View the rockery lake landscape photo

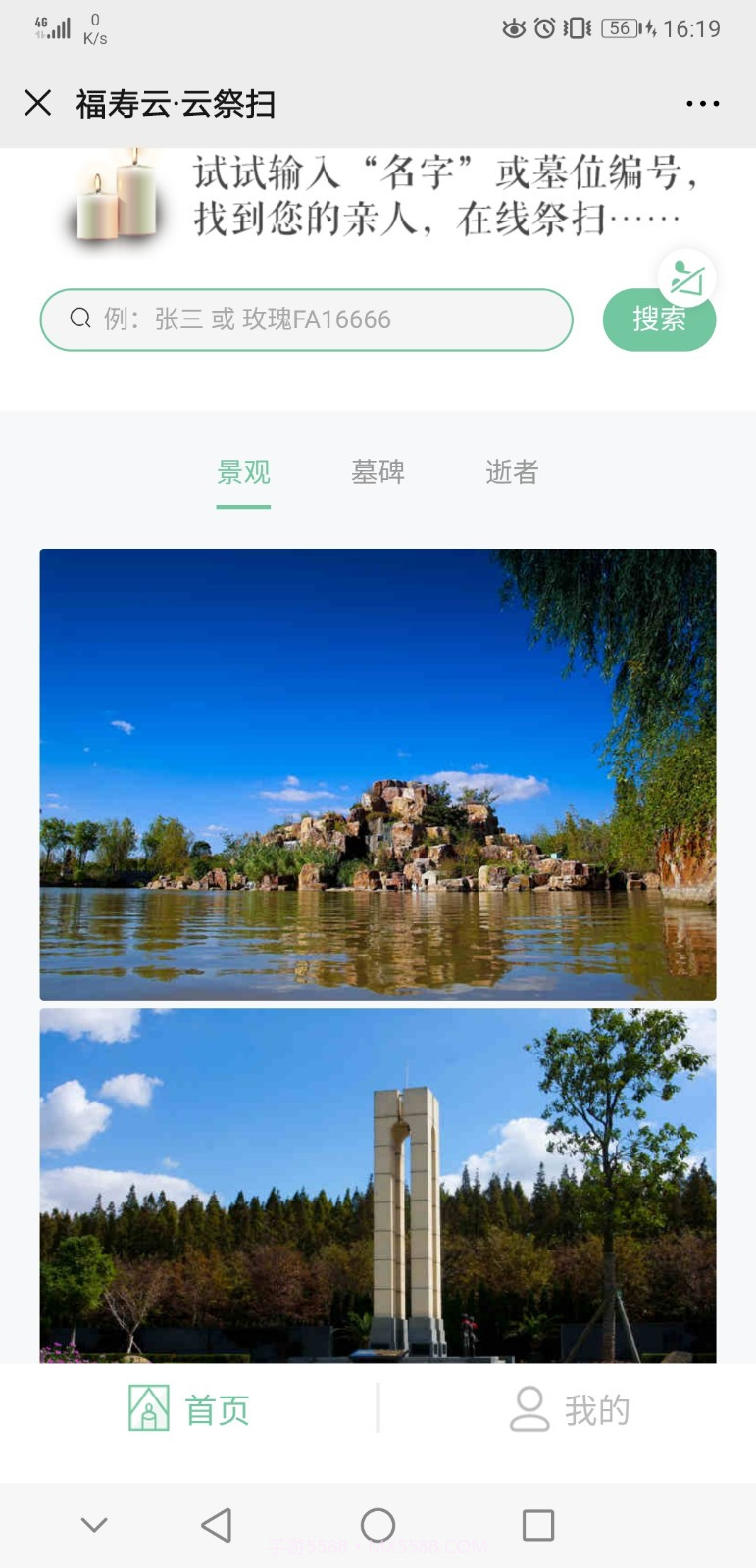pyautogui.click(x=378, y=774)
